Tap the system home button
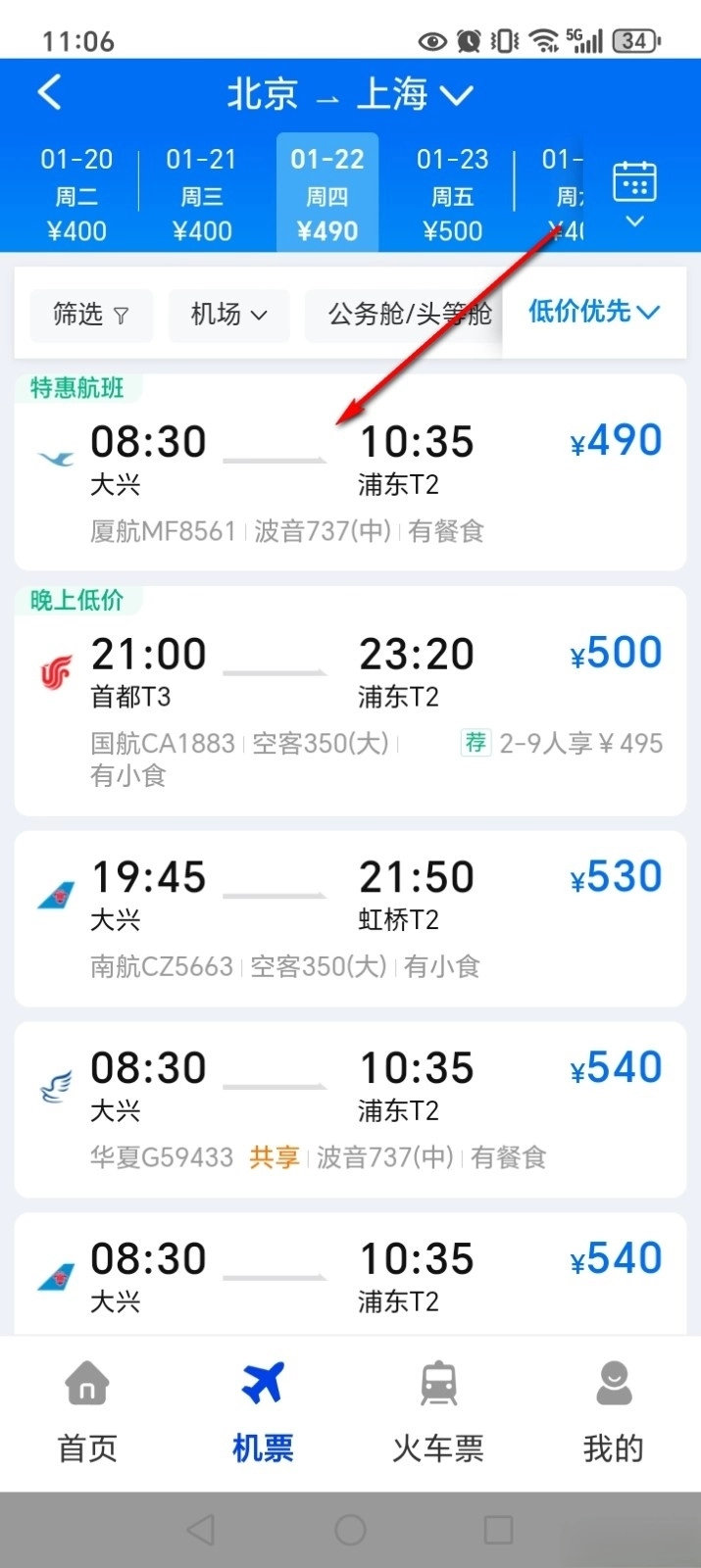 (x=350, y=1530)
